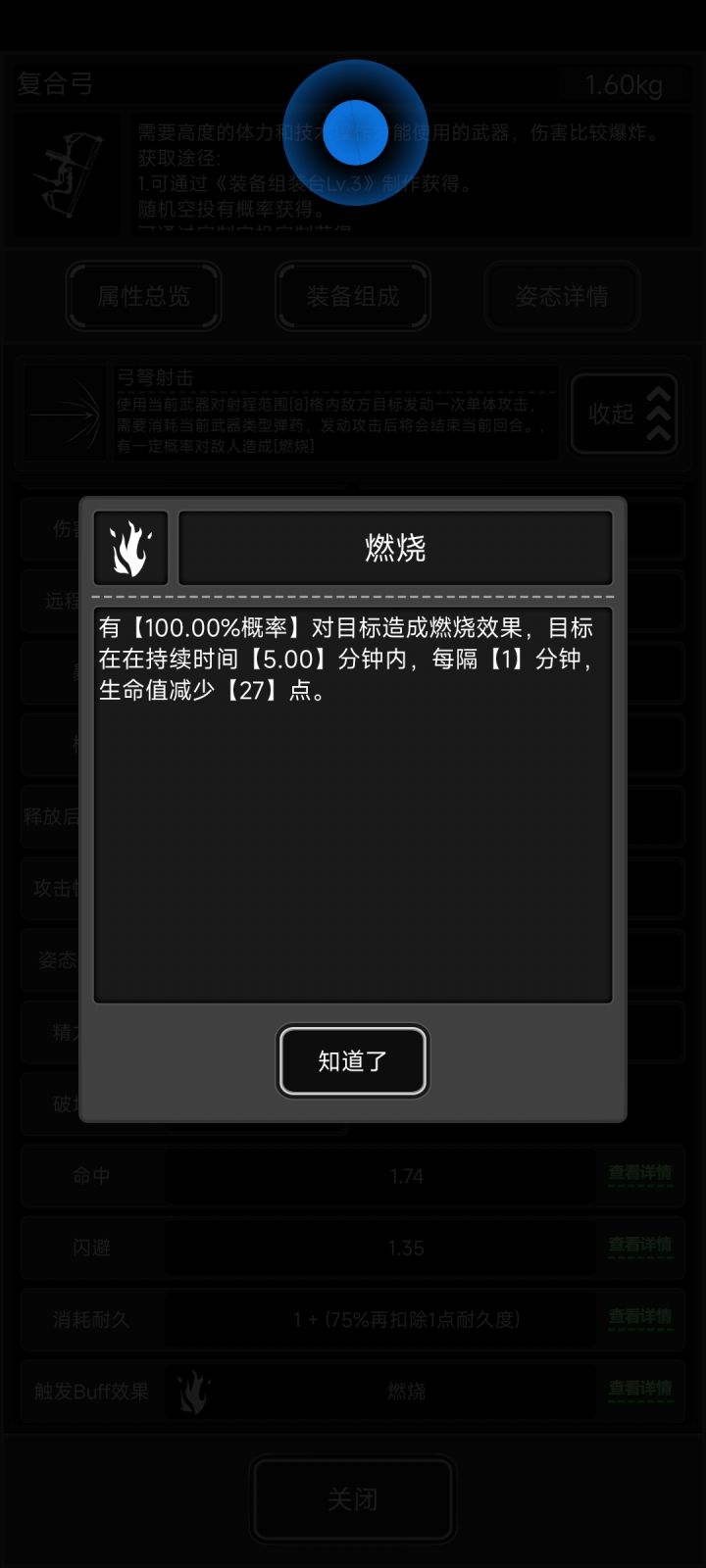Open 查看详情 for the 命中 stat

[640, 1175]
